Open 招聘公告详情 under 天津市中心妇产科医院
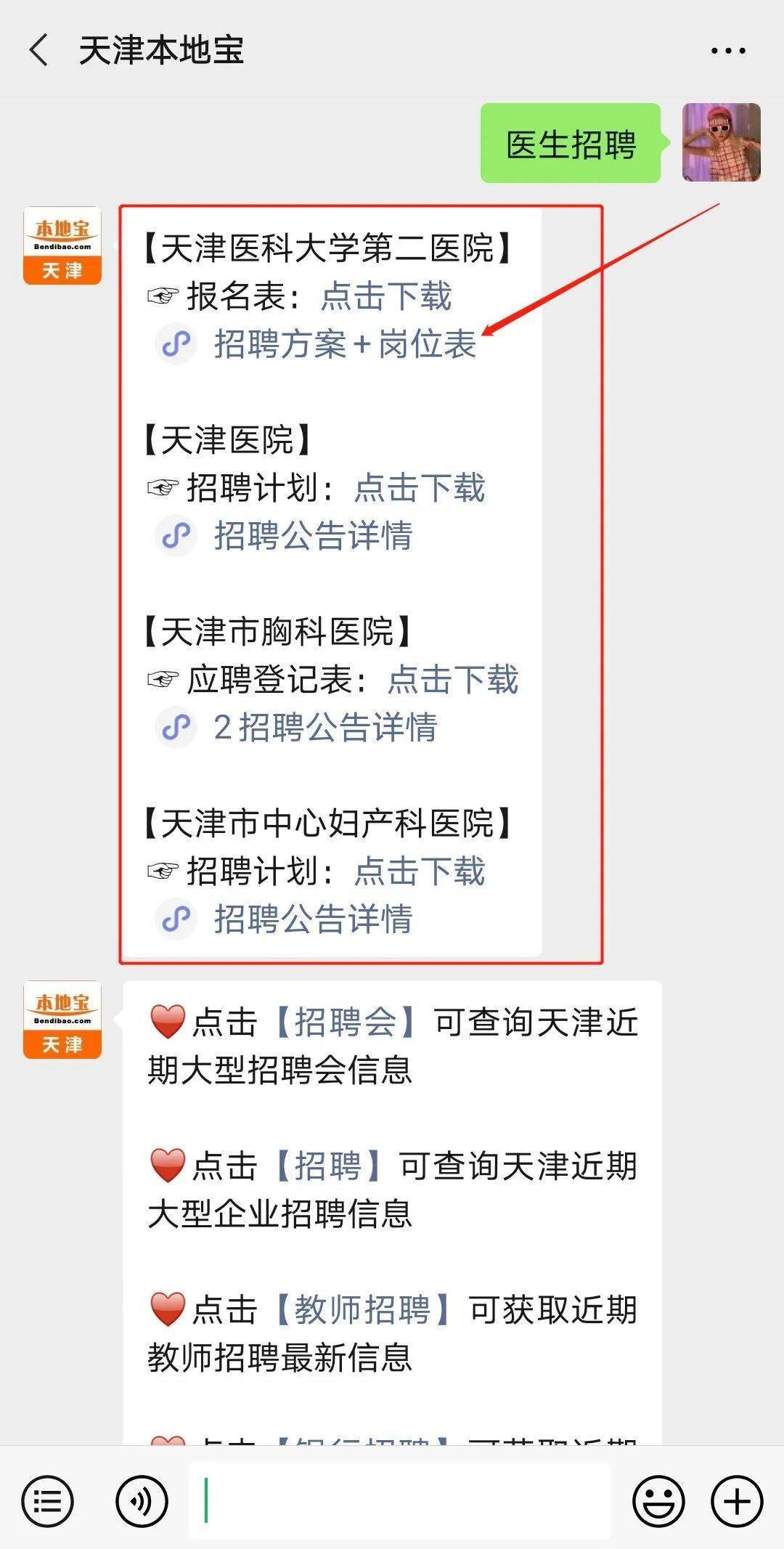 pos(312,919)
